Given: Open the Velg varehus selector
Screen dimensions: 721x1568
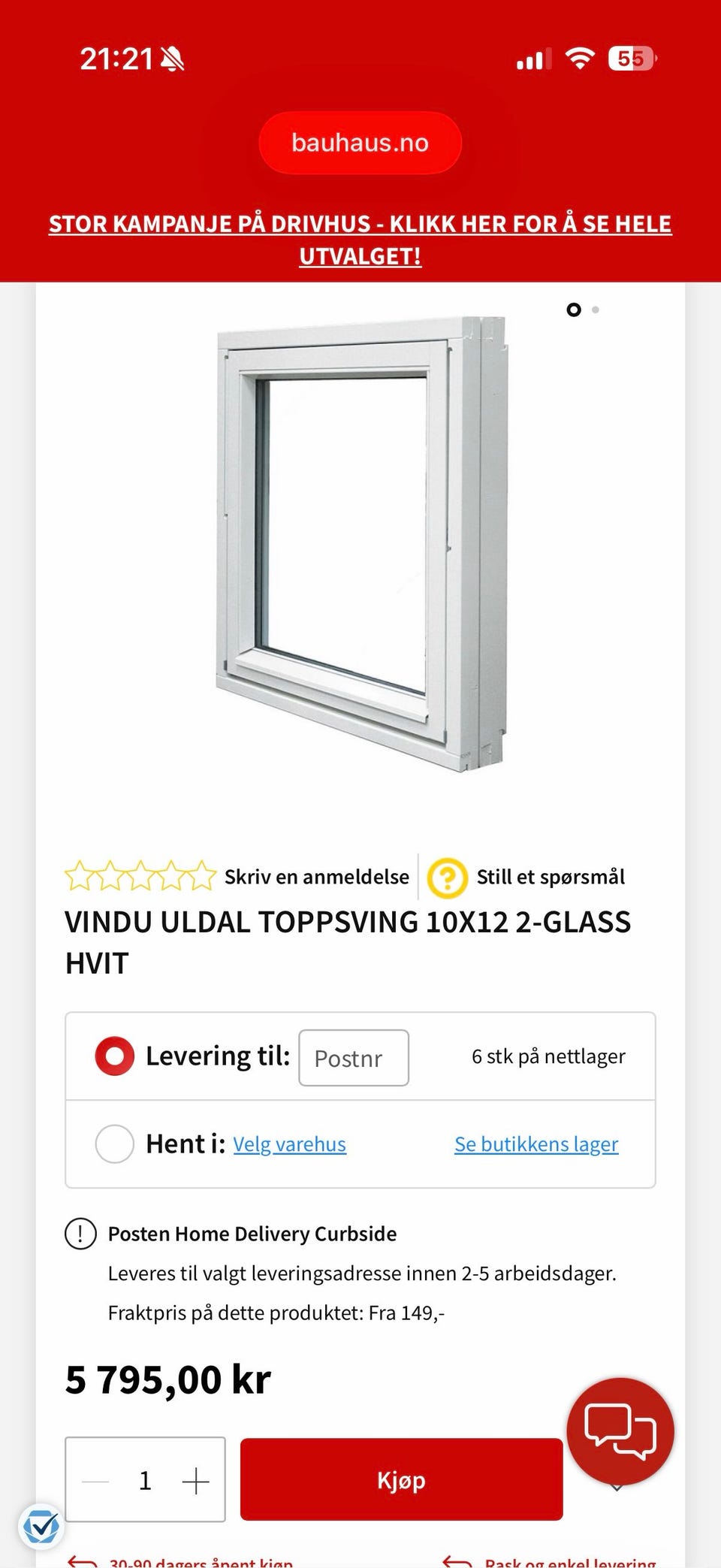Looking at the screenshot, I should pos(289,1144).
